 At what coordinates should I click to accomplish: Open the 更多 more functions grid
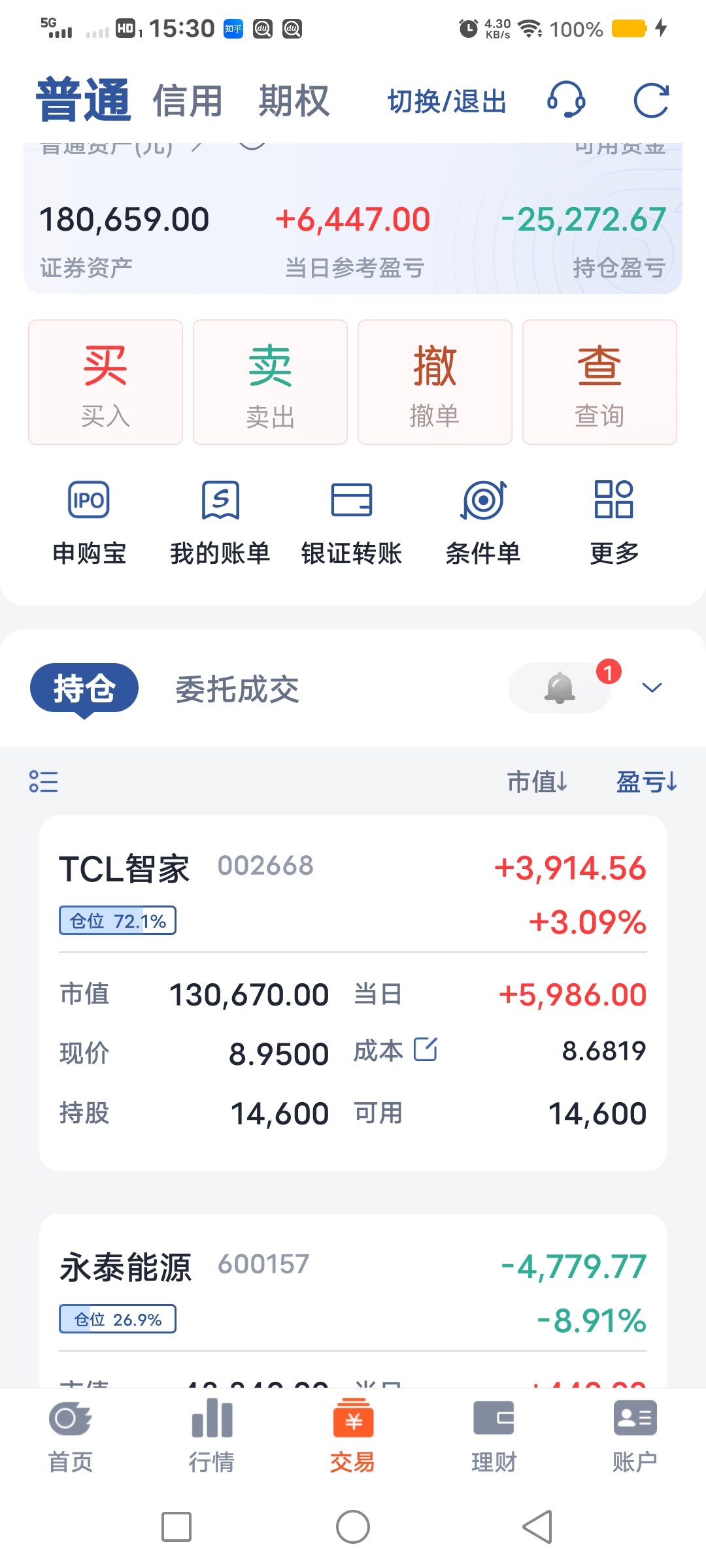pyautogui.click(x=613, y=521)
